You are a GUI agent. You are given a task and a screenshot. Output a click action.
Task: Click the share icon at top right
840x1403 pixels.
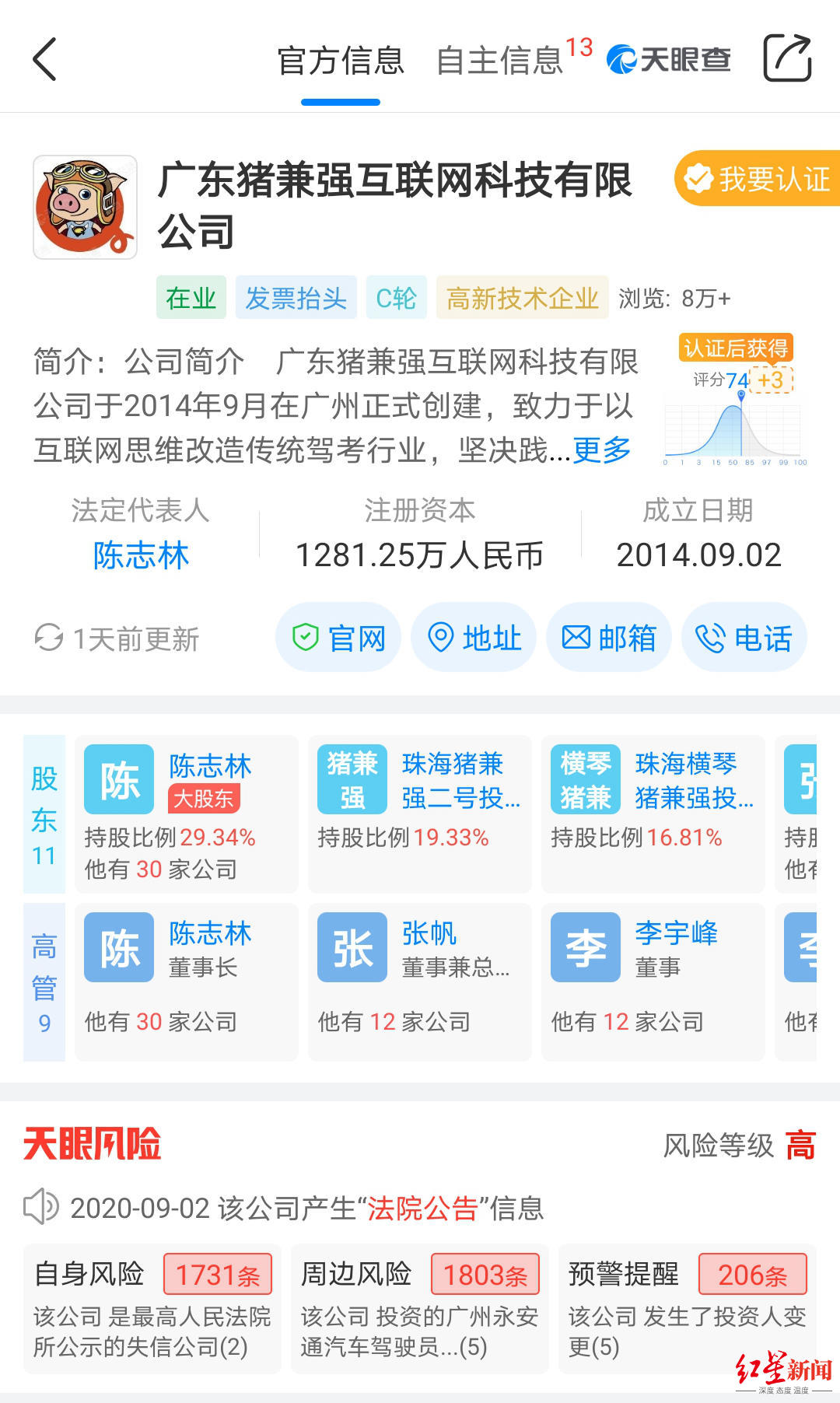point(789,60)
